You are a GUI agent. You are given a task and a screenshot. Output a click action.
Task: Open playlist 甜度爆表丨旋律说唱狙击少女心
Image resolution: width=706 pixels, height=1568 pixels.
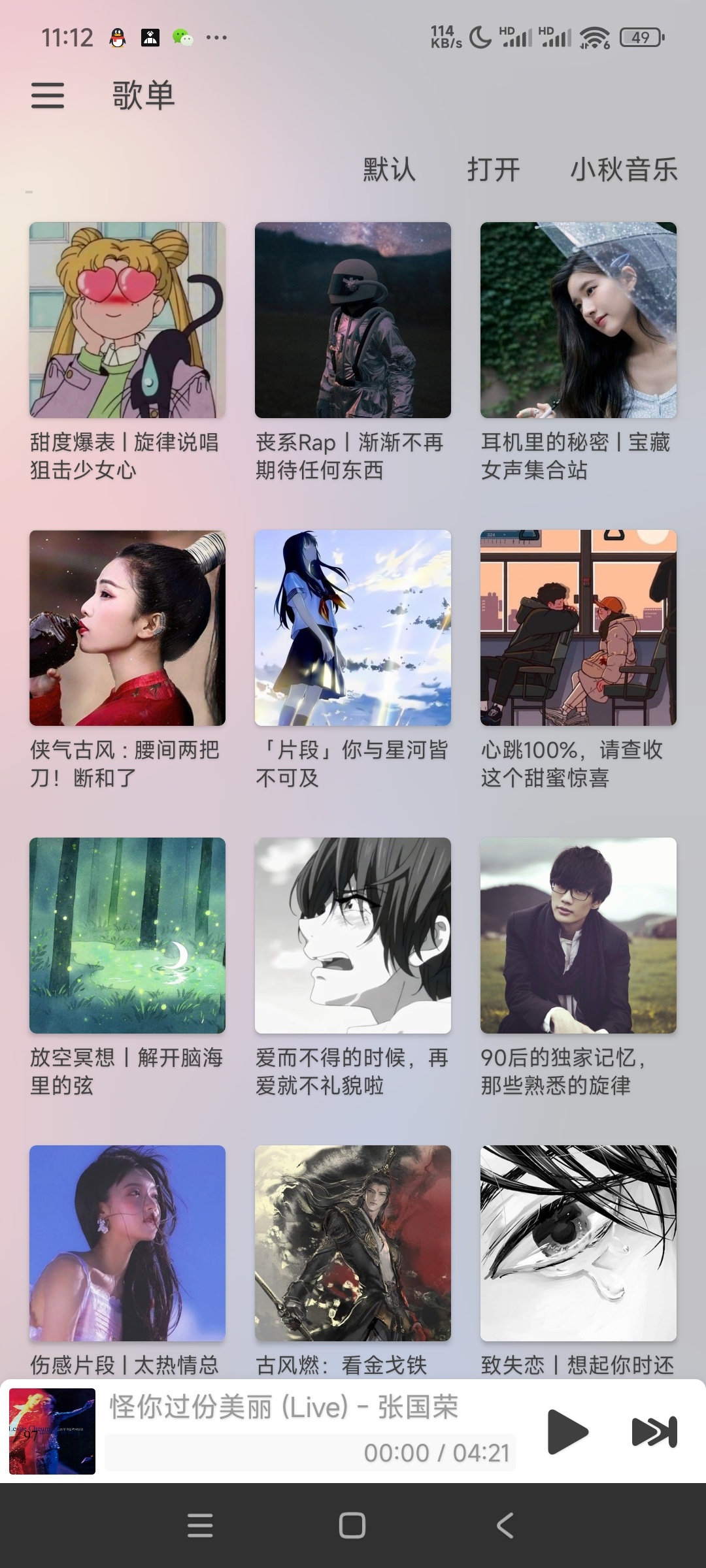pyautogui.click(x=127, y=320)
